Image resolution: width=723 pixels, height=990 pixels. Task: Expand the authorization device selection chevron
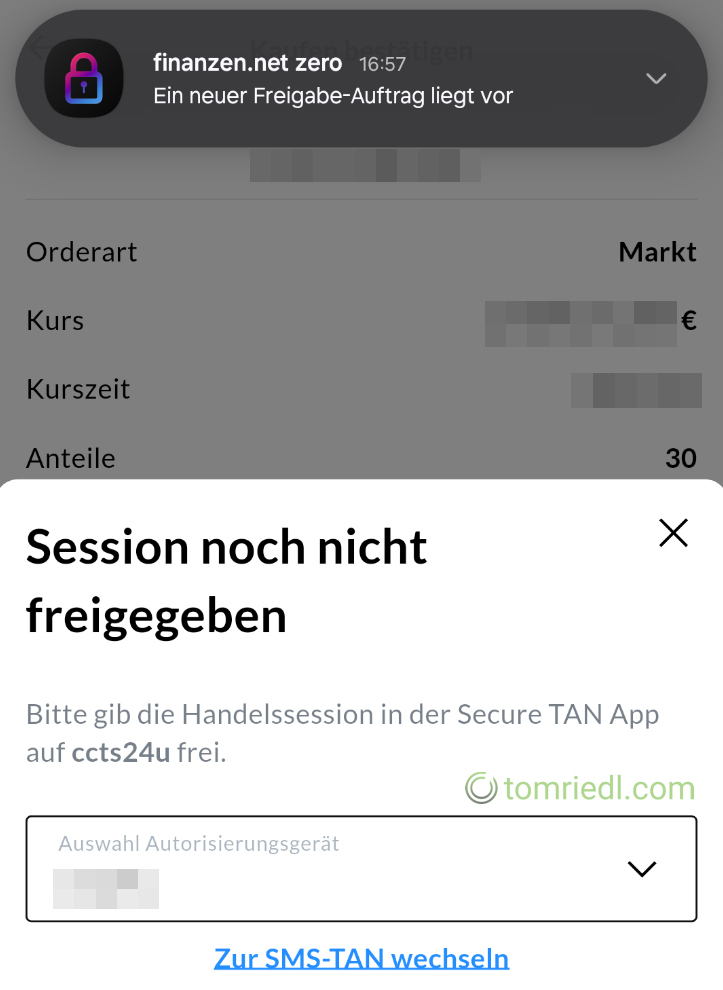[642, 868]
